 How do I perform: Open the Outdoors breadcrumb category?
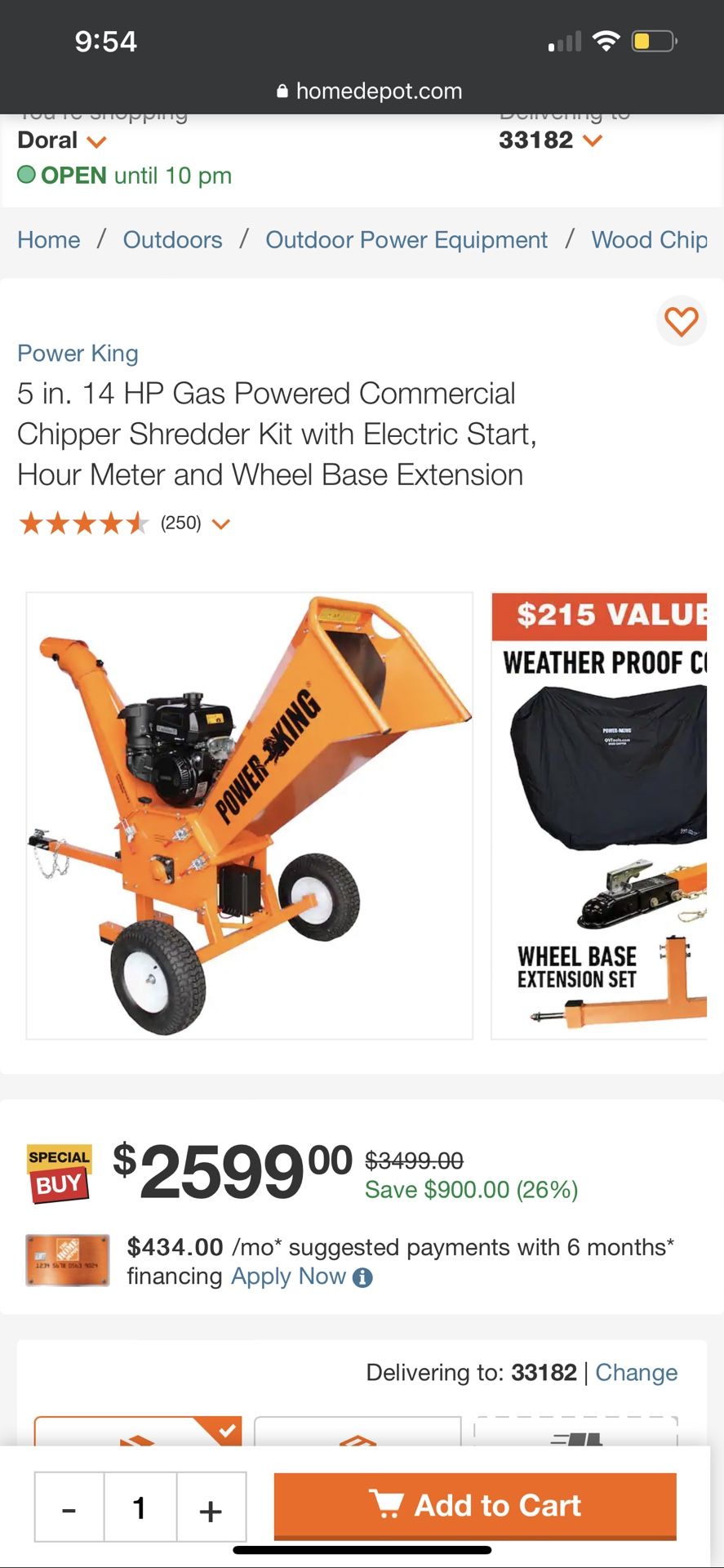(x=173, y=239)
